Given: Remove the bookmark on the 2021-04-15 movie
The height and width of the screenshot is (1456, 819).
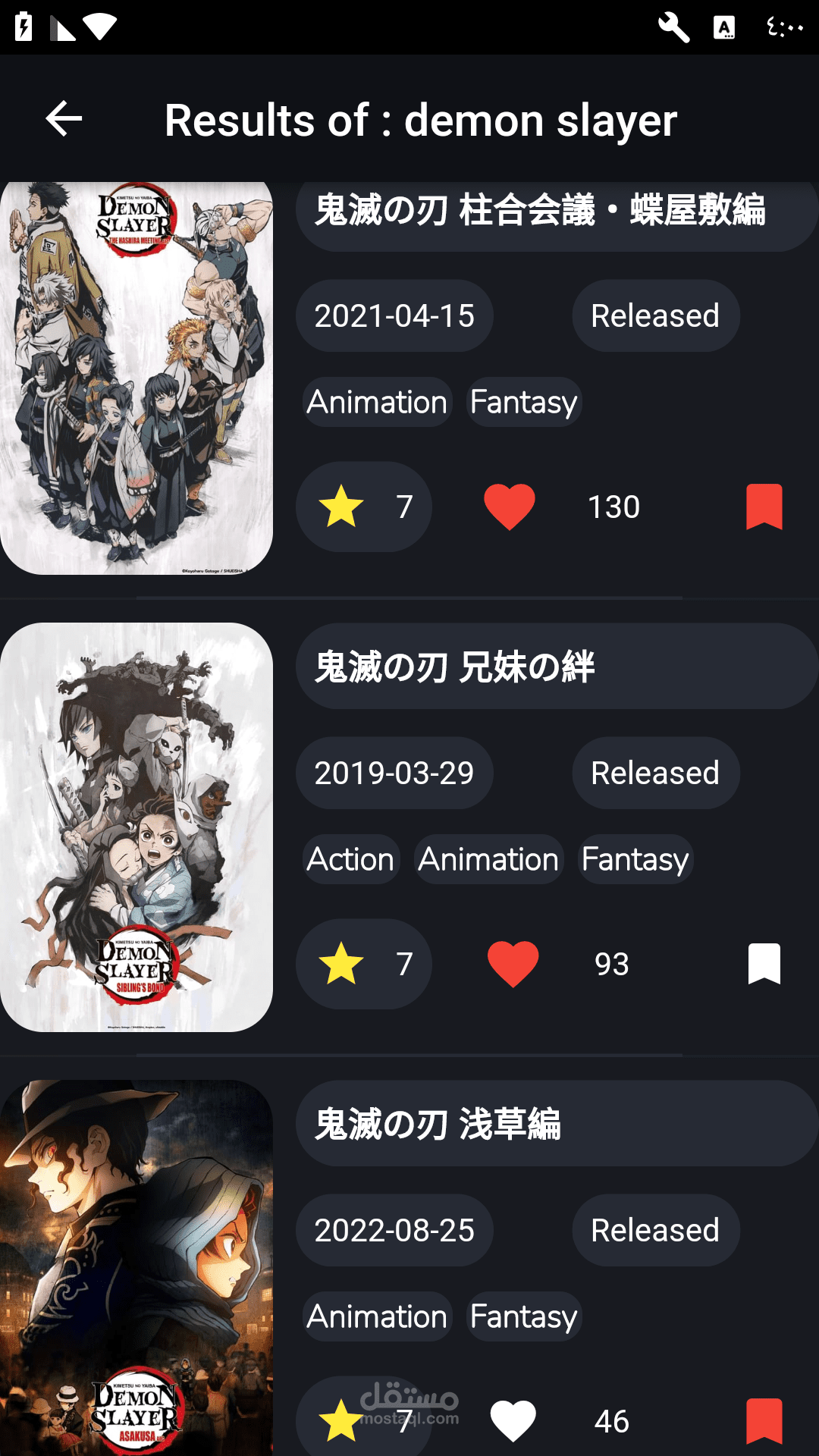Looking at the screenshot, I should coord(764,507).
